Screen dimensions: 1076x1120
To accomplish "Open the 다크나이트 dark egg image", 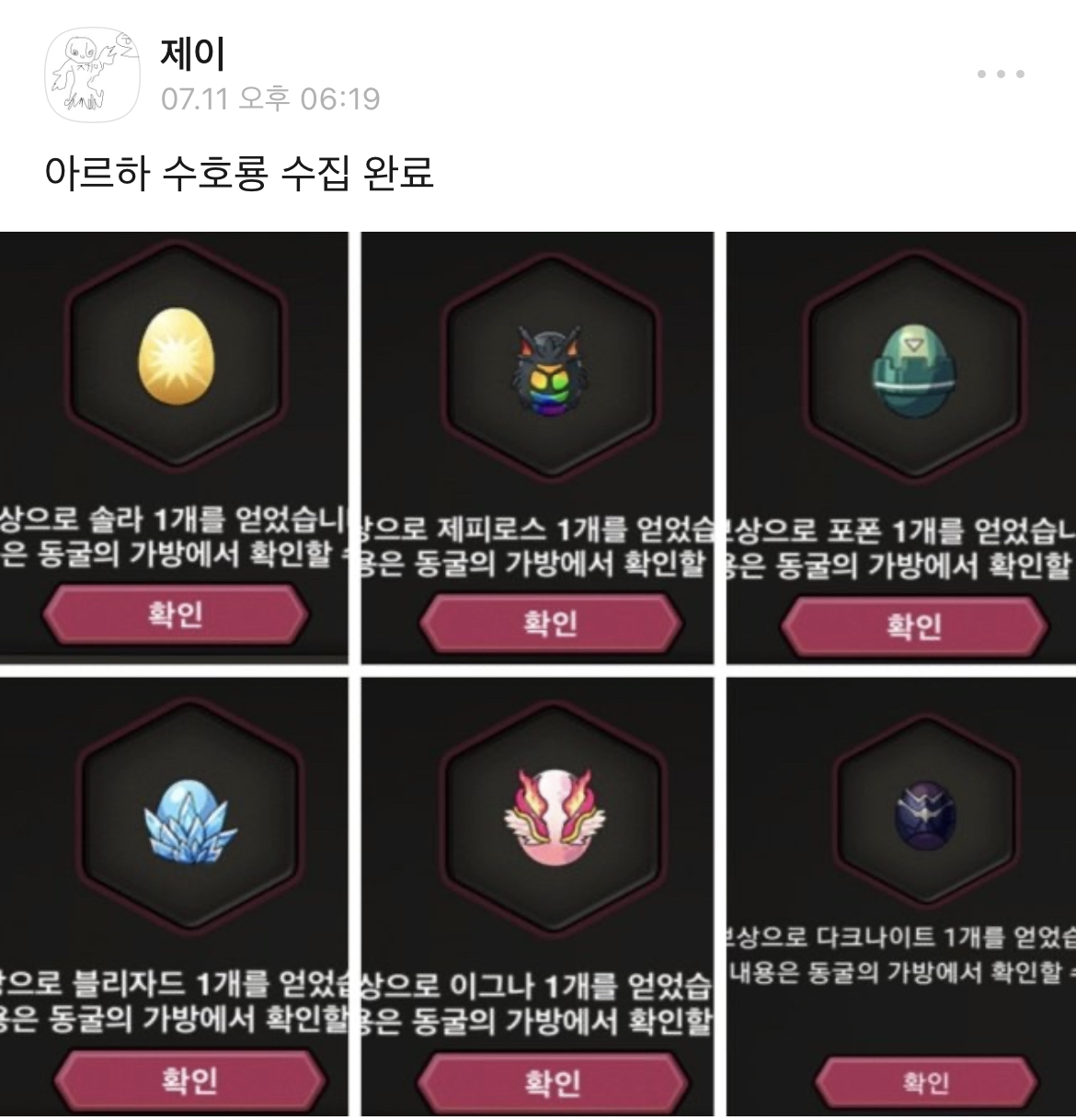I will tap(901, 897).
